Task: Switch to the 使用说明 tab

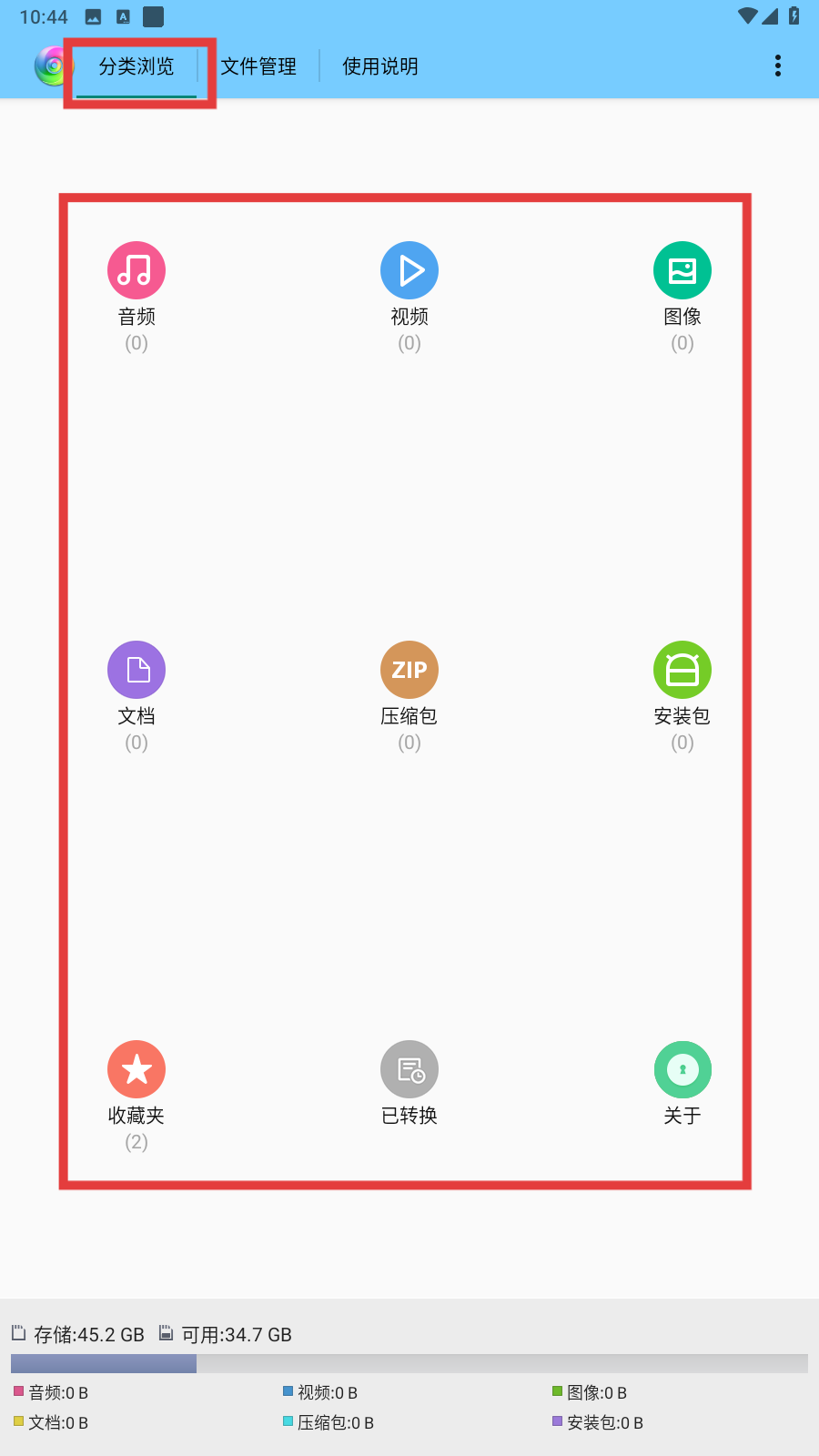Action: point(380,66)
